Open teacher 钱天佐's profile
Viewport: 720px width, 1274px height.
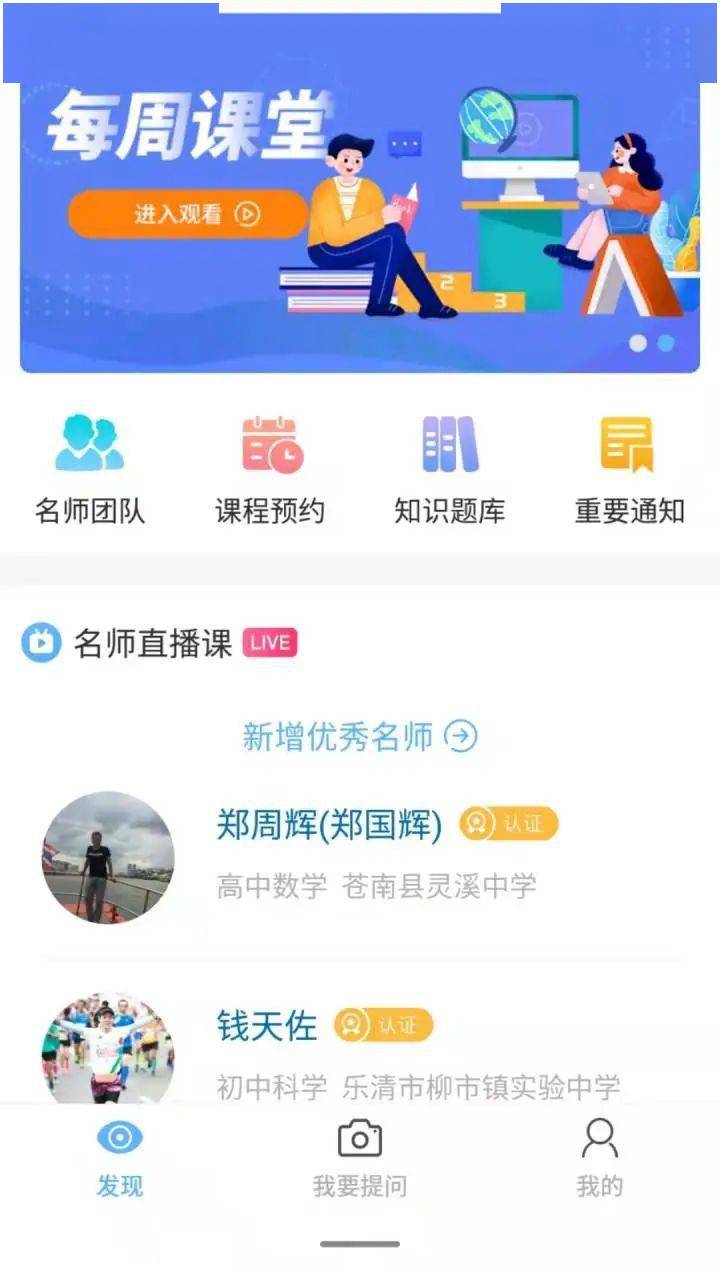[x=360, y=1047]
